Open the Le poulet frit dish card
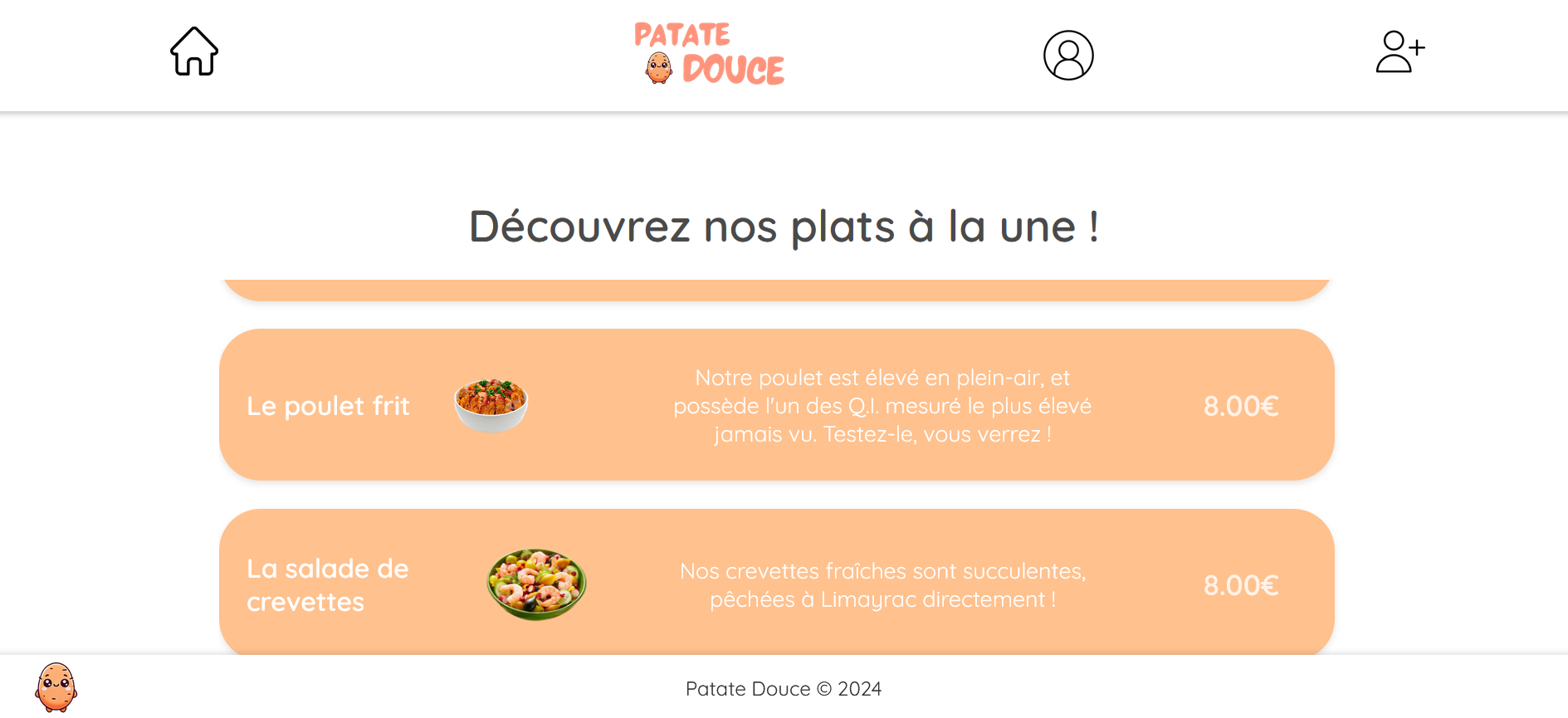 point(776,405)
